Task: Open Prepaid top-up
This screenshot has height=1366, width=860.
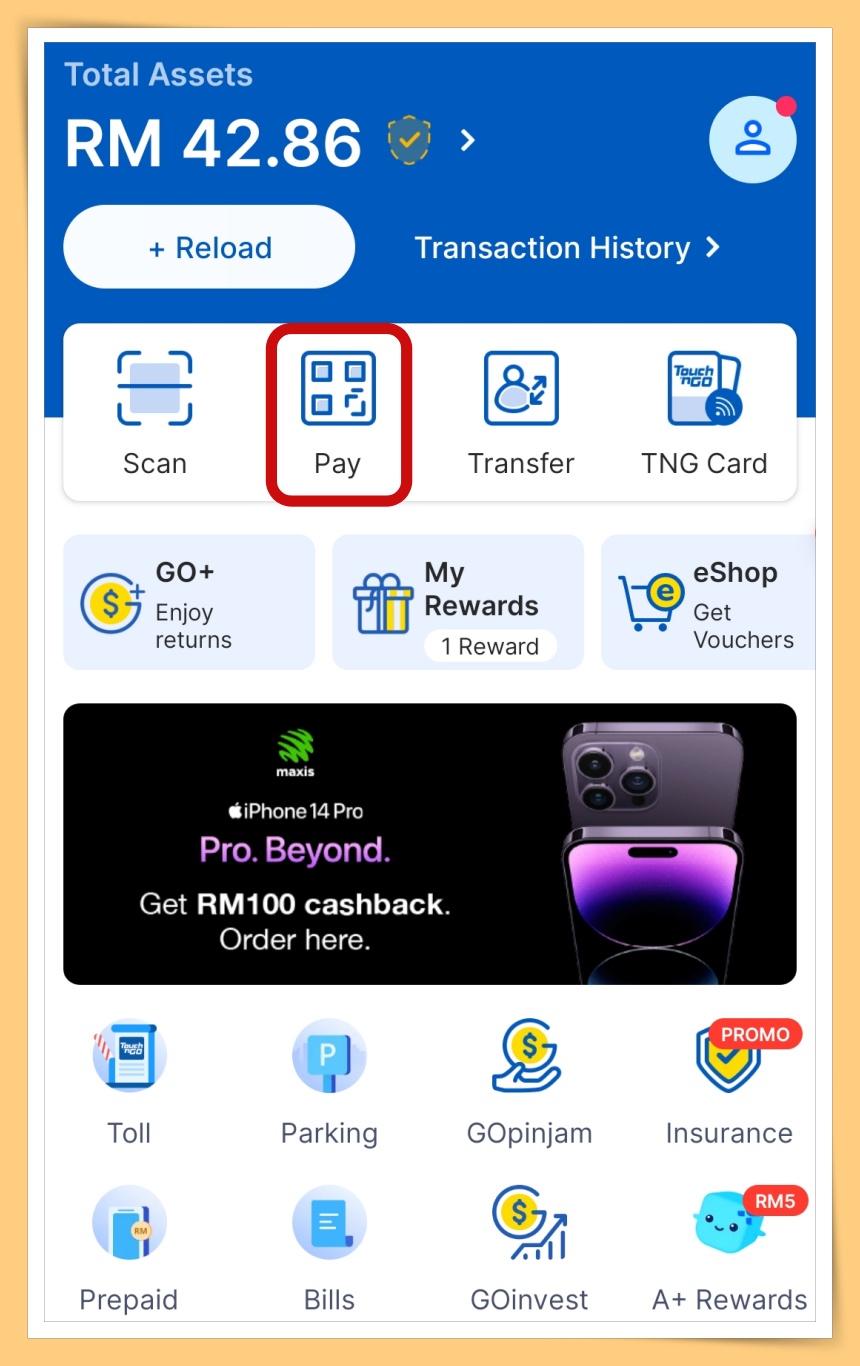Action: (x=129, y=1245)
